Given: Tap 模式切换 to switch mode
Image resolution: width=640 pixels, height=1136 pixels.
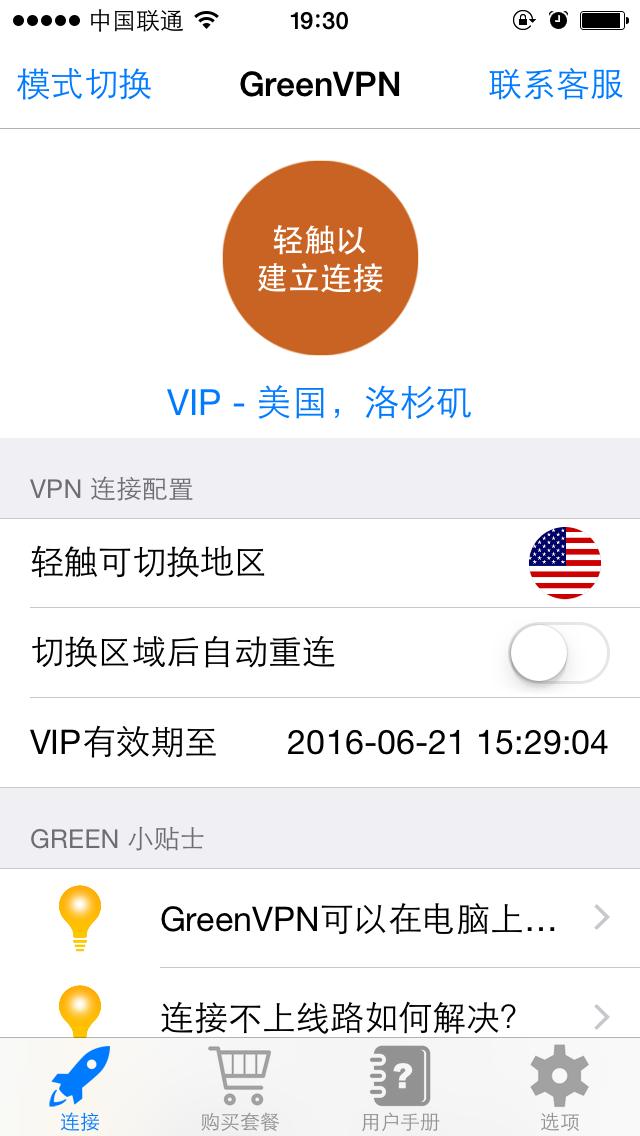Looking at the screenshot, I should click(84, 85).
